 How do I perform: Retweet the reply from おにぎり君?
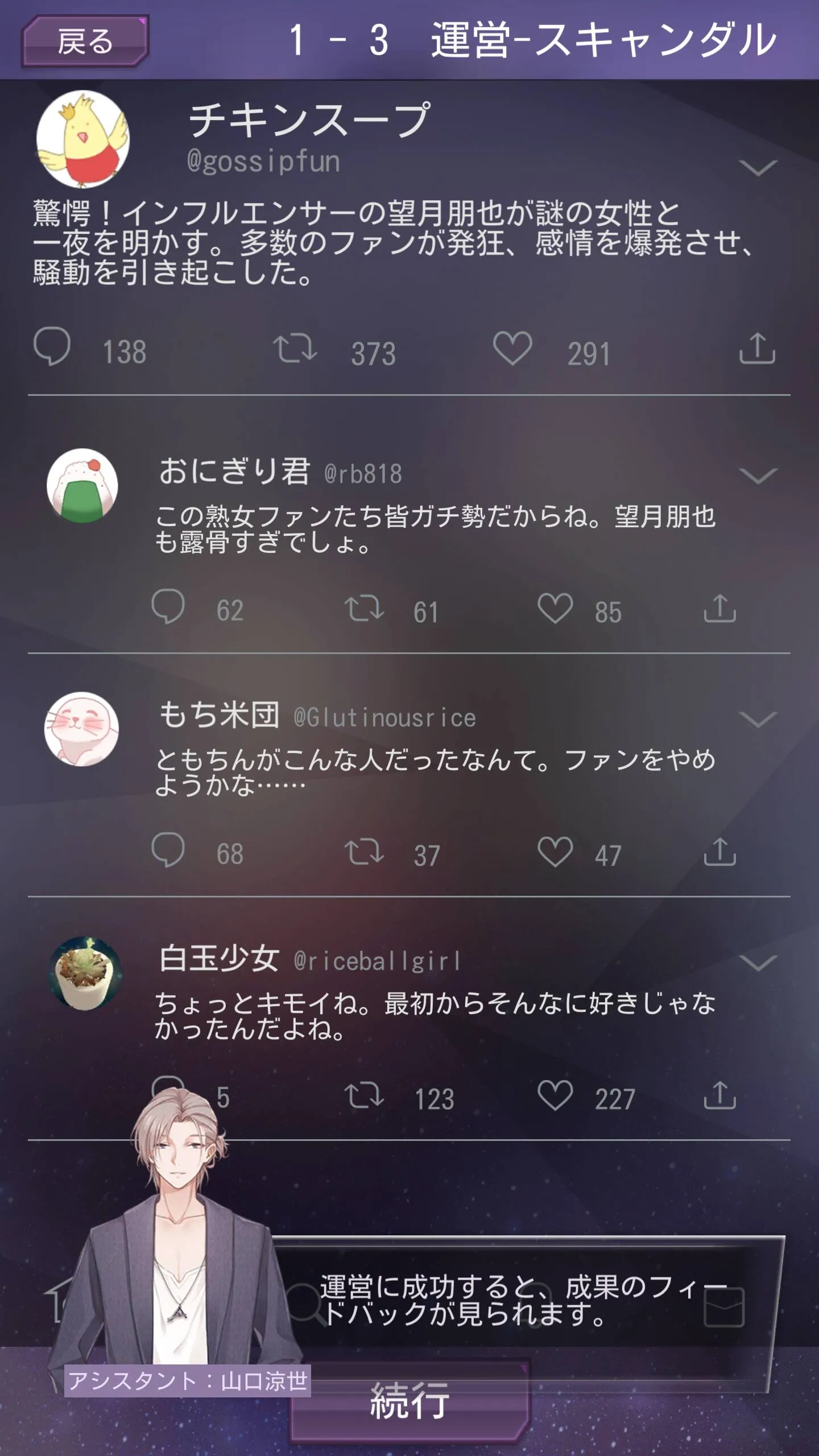tap(364, 608)
